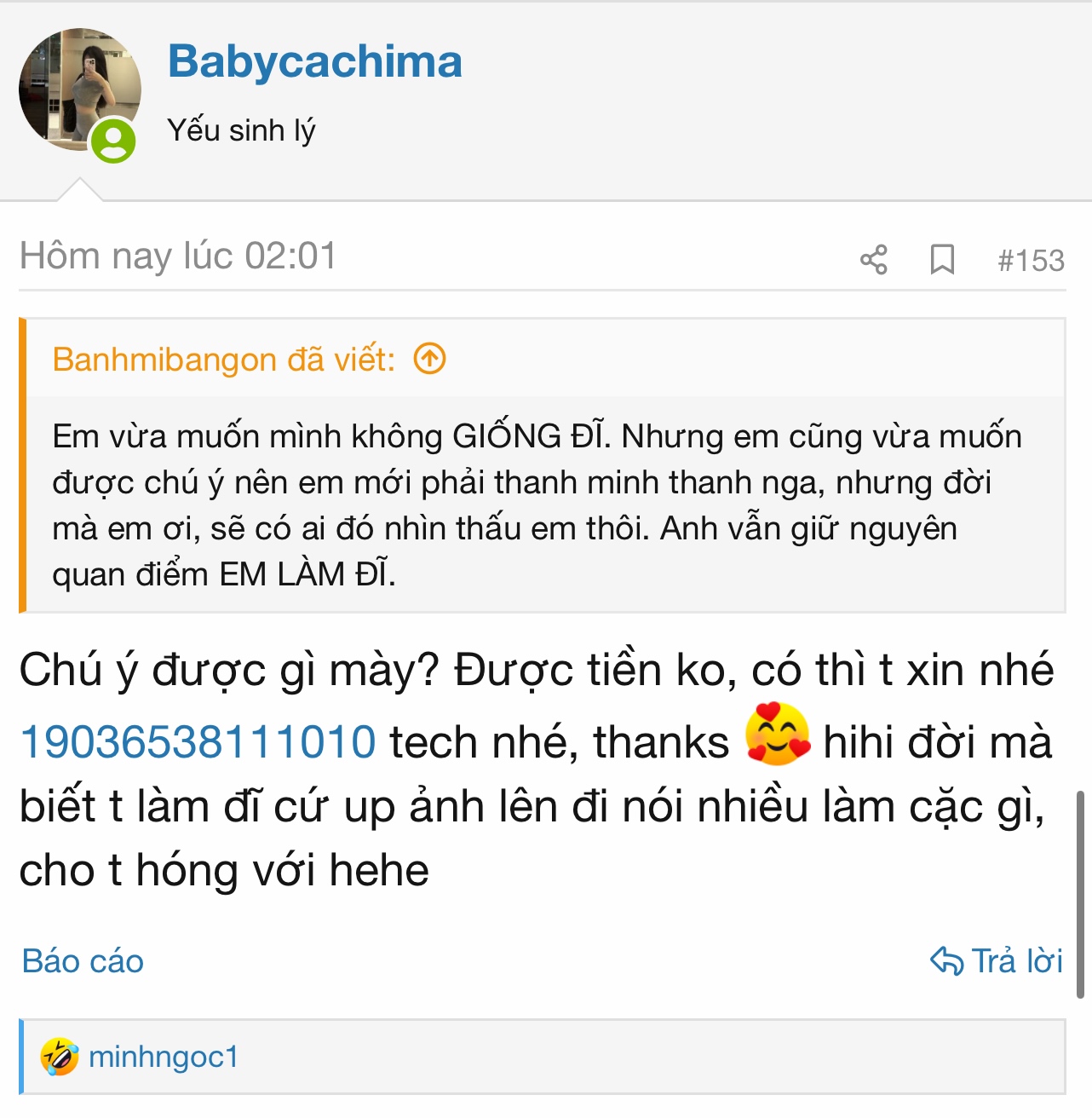Open the Hôm nay lúc 02:01 timestamp
This screenshot has width=1092, height=1118.
[178, 256]
